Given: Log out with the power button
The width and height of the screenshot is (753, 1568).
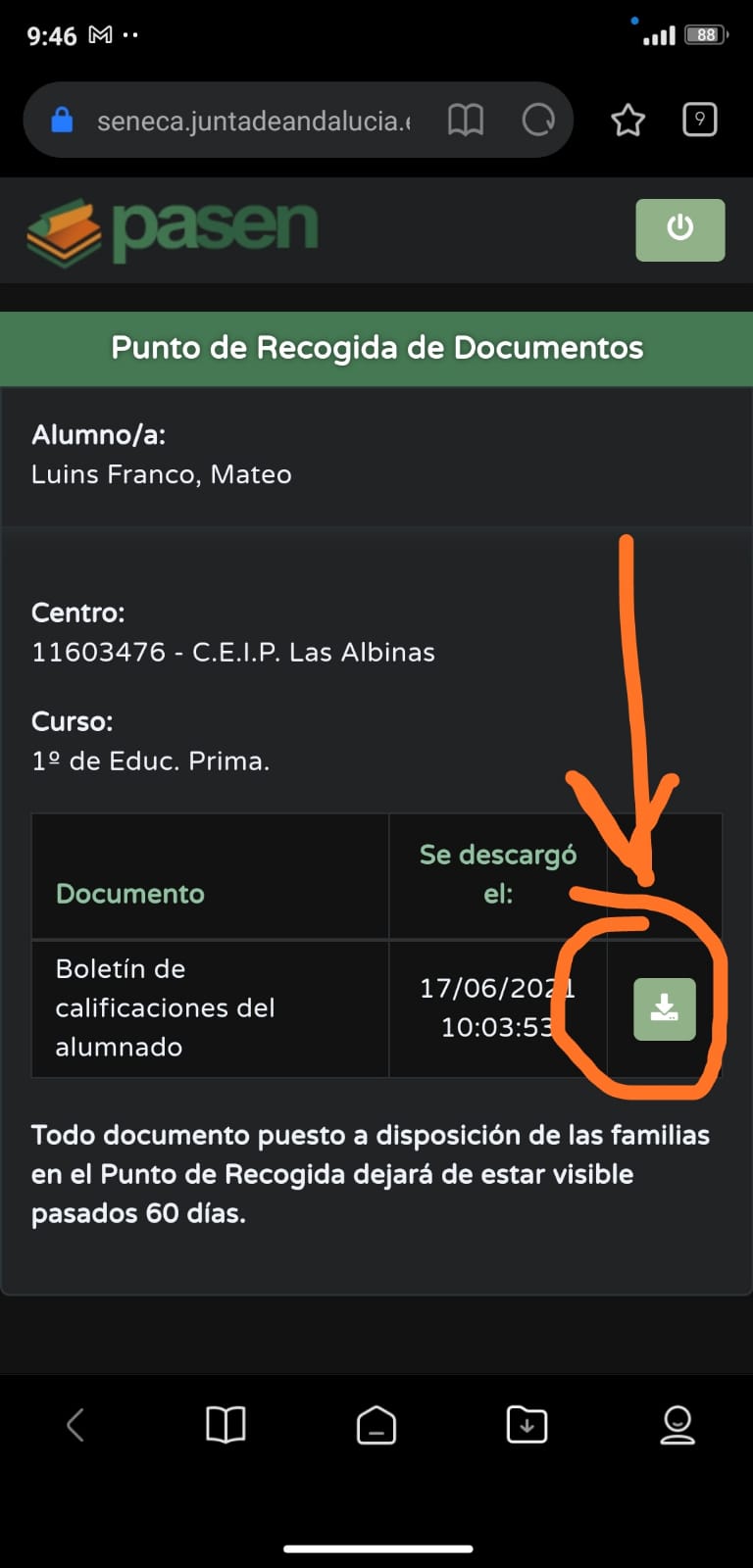Looking at the screenshot, I should (x=679, y=229).
